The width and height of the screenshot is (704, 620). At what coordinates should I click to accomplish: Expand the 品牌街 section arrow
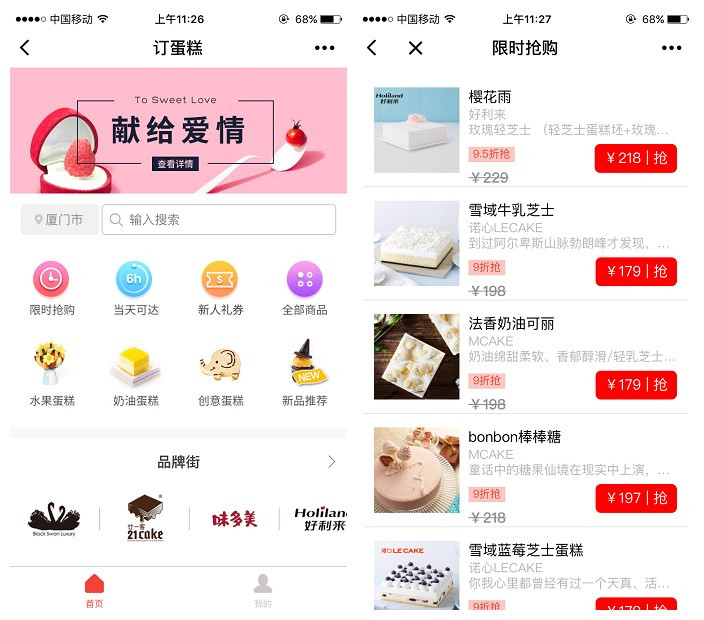[331, 462]
